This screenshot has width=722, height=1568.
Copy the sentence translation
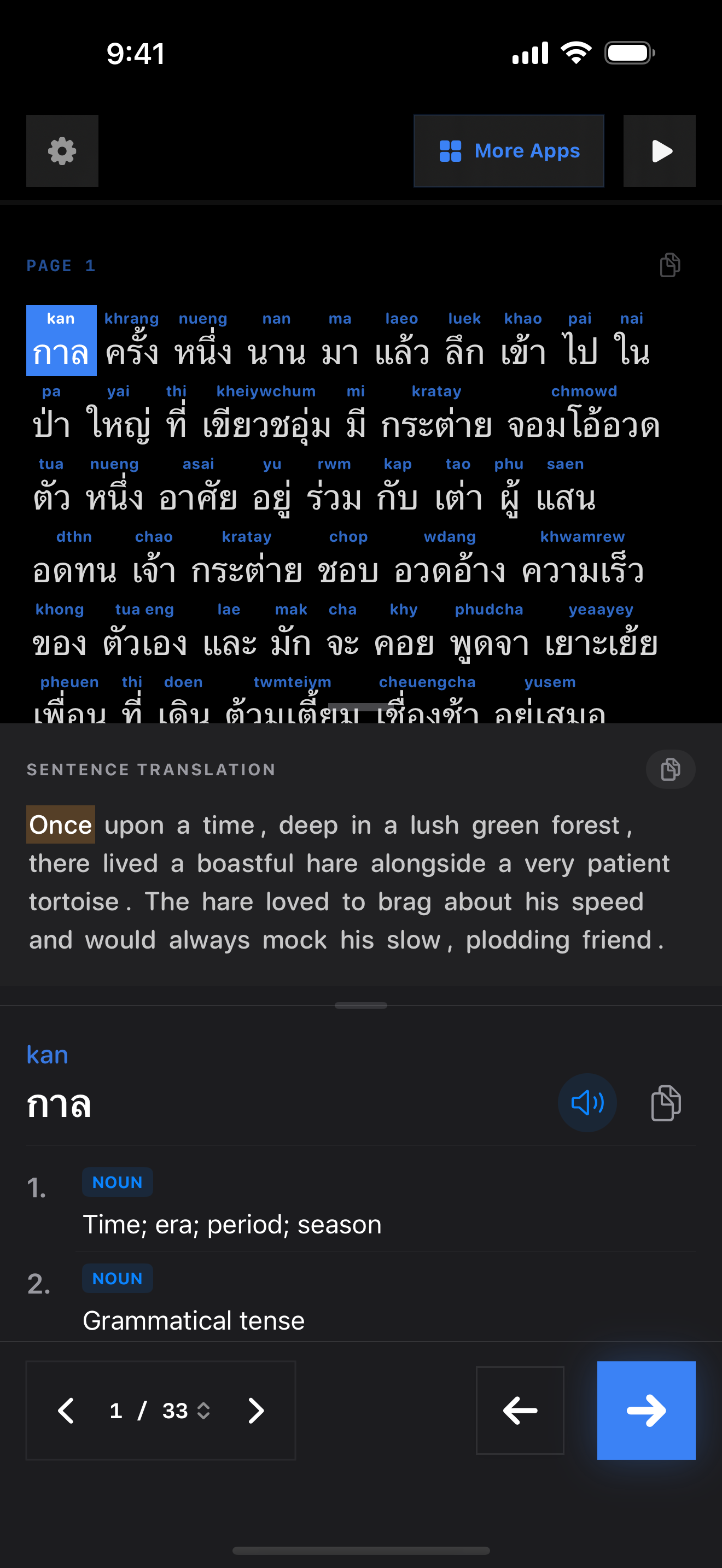pos(669,769)
